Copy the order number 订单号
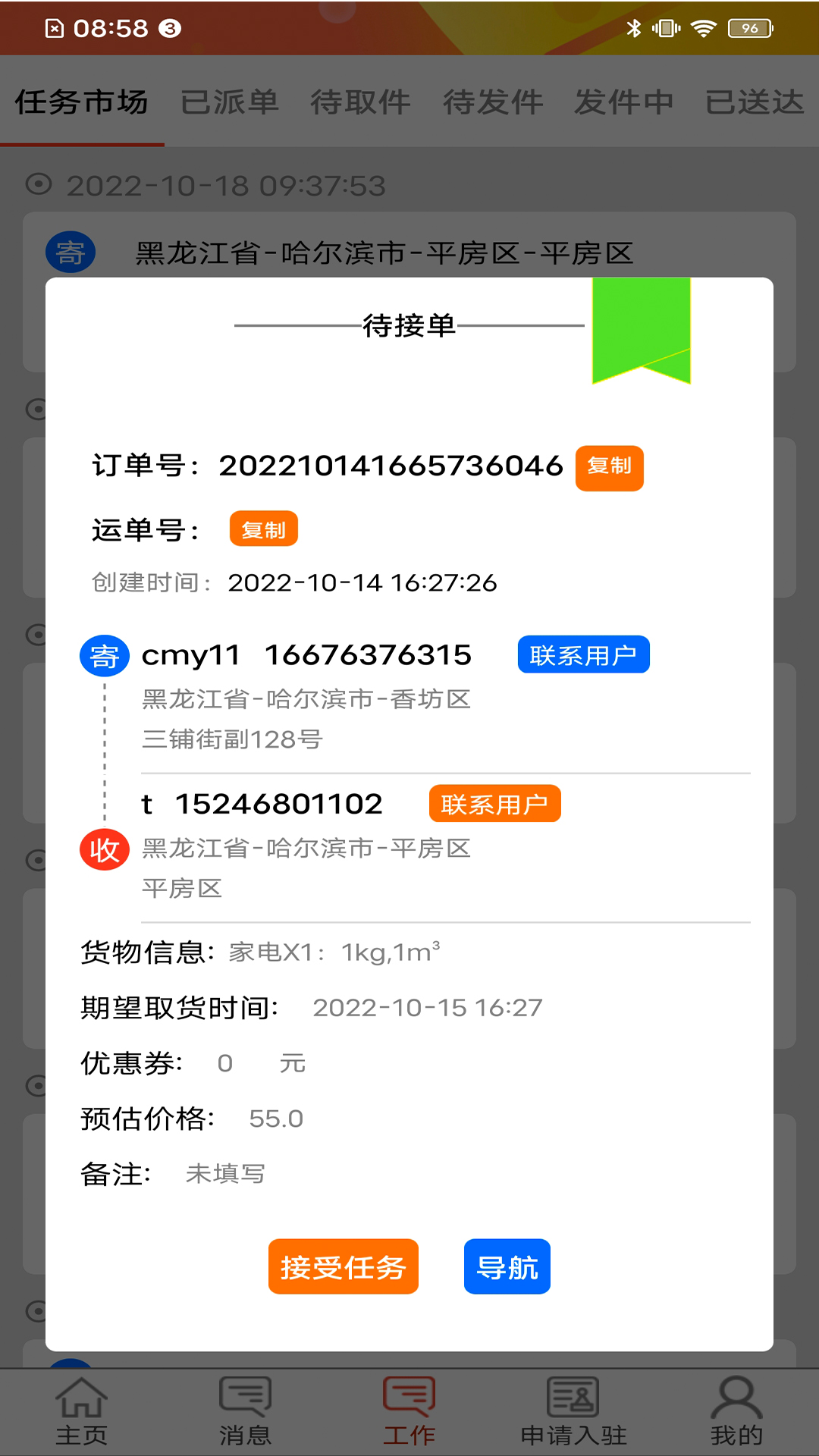 (x=609, y=467)
